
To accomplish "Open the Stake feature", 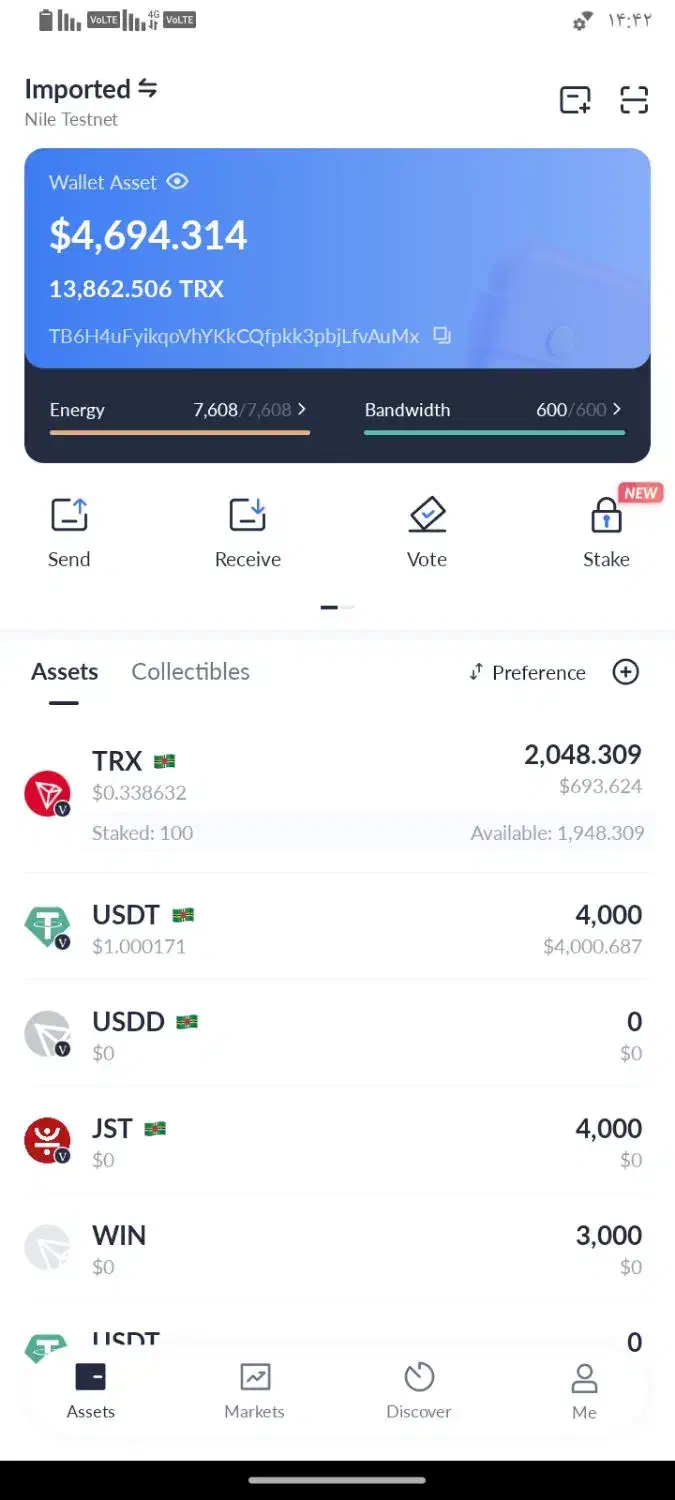I will (x=606, y=533).
